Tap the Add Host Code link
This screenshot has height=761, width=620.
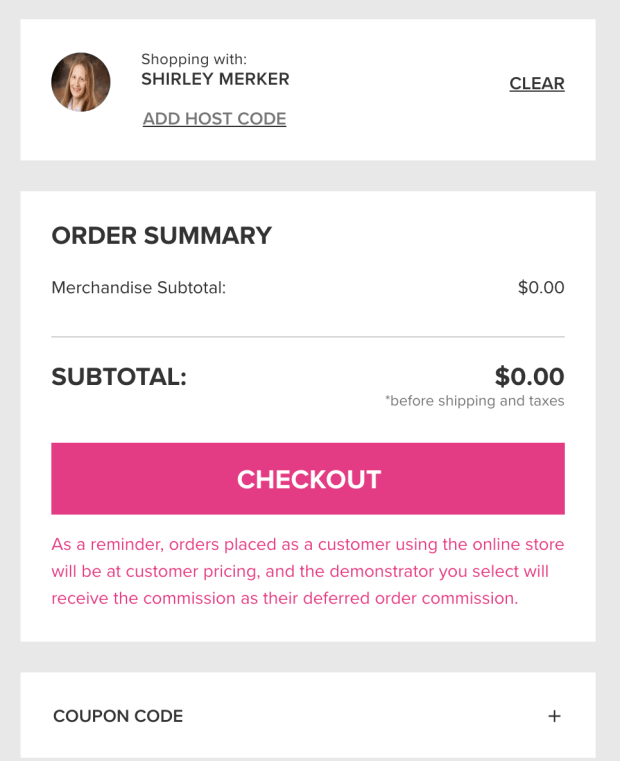[214, 119]
